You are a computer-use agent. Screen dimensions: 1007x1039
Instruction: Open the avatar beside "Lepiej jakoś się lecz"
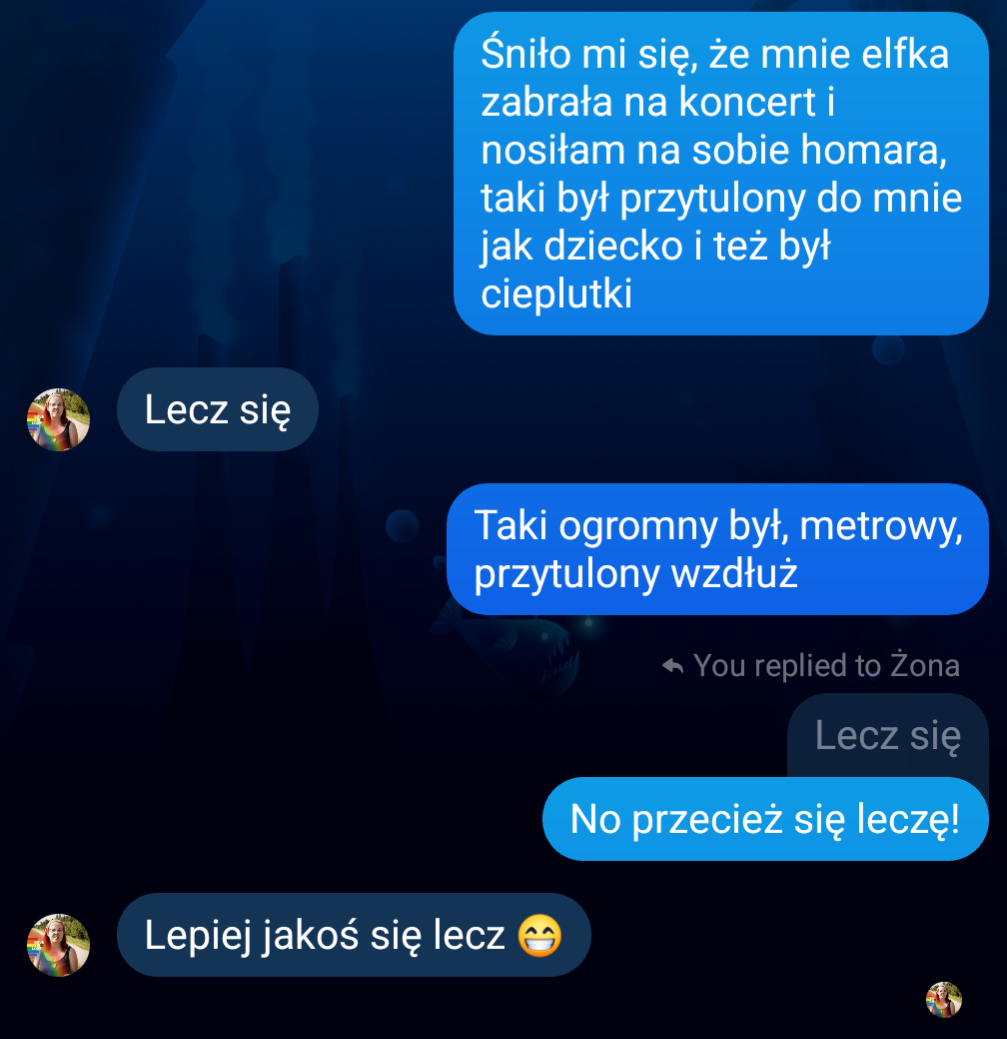58,945
